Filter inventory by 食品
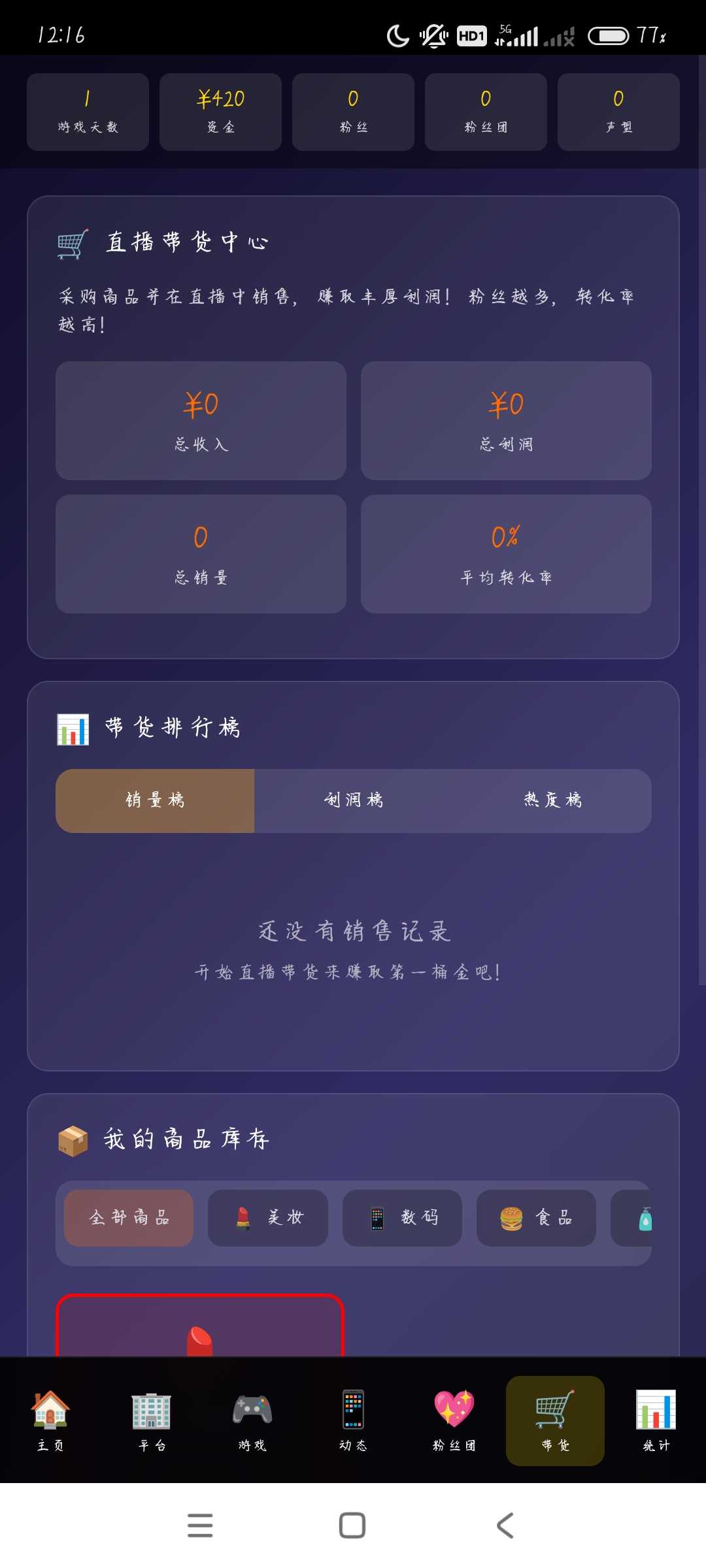The width and height of the screenshot is (706, 1568). tap(536, 1218)
